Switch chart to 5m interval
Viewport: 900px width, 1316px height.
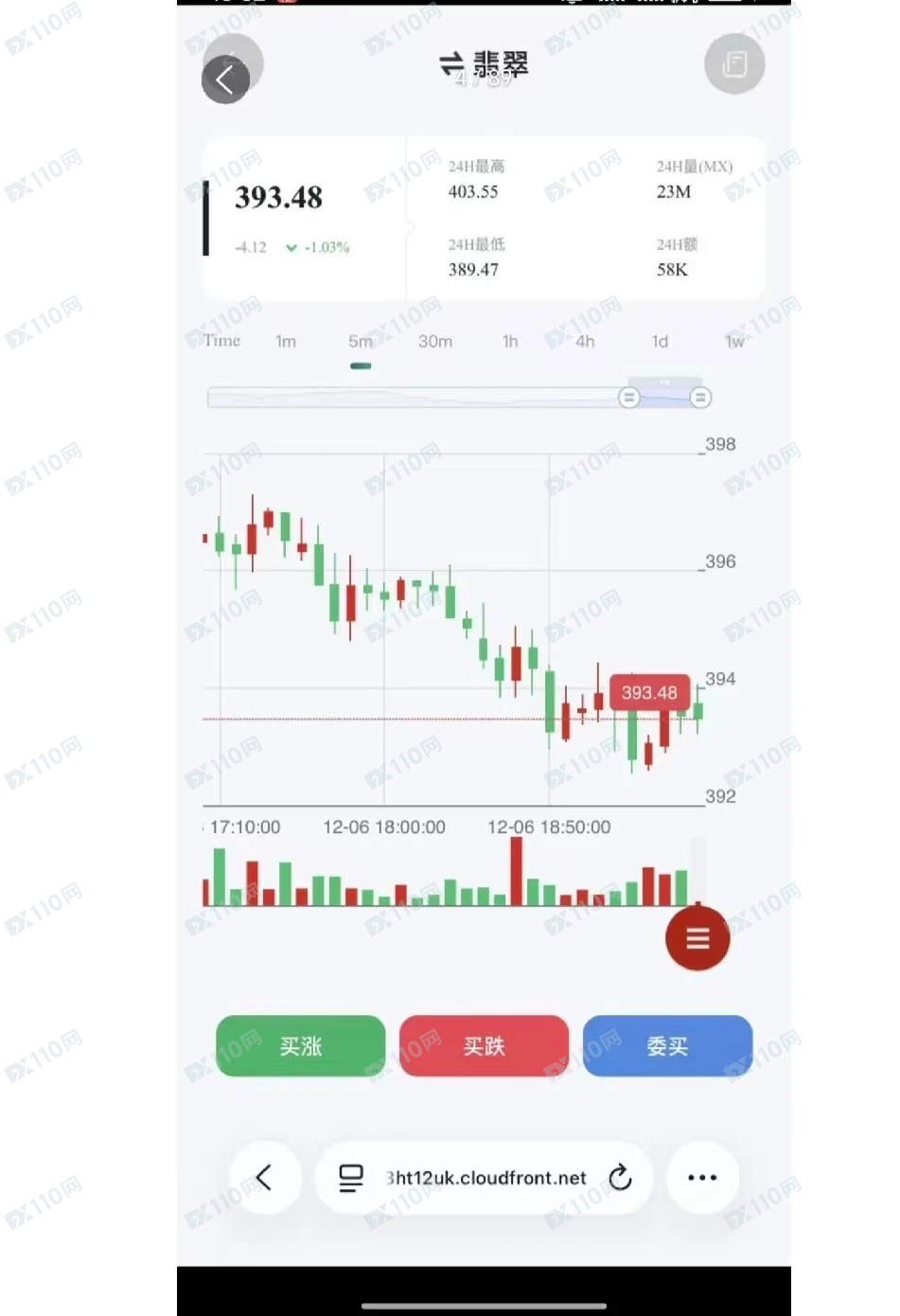tap(360, 341)
